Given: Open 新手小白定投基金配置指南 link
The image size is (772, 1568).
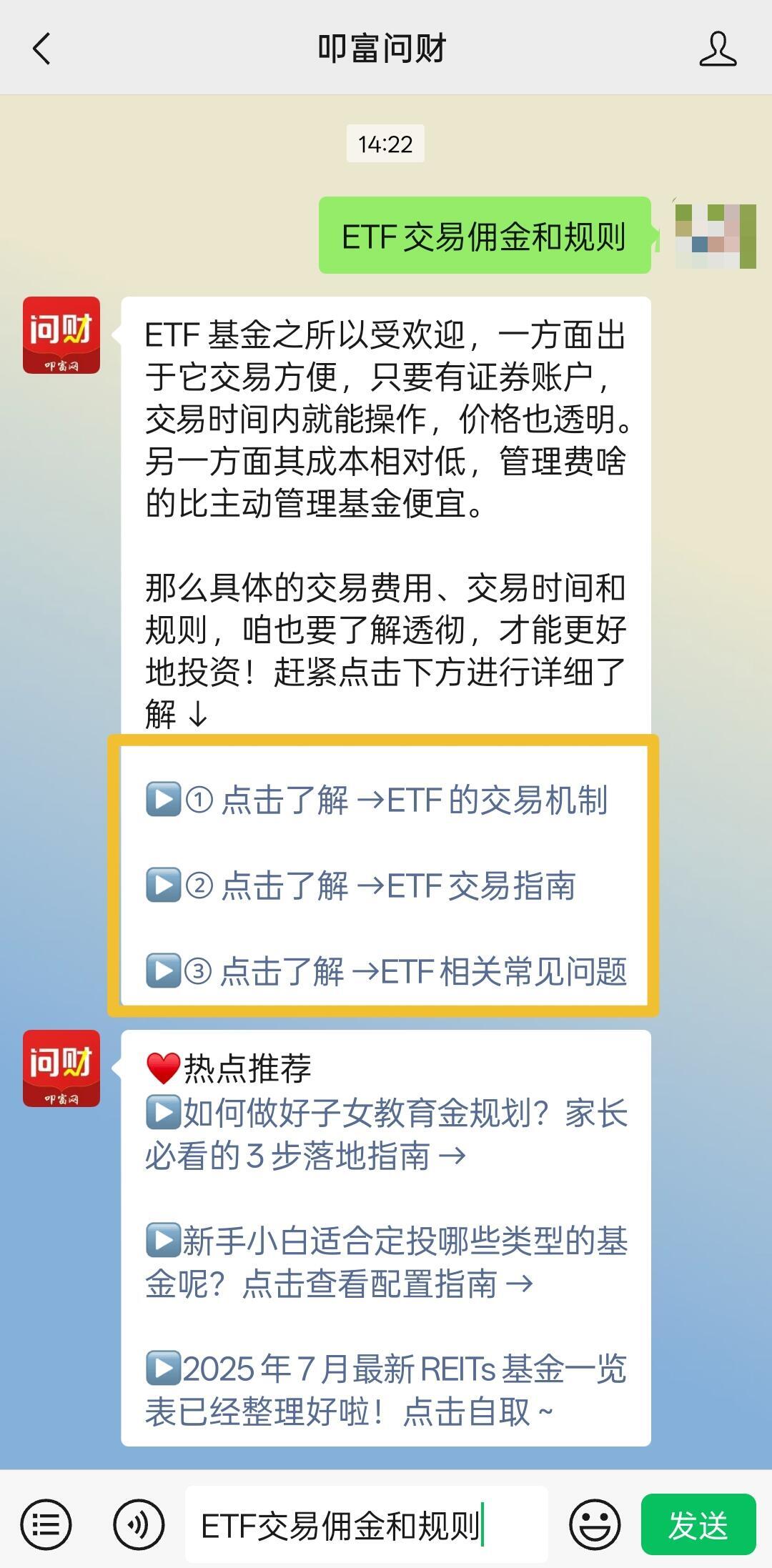Looking at the screenshot, I should [x=386, y=1262].
